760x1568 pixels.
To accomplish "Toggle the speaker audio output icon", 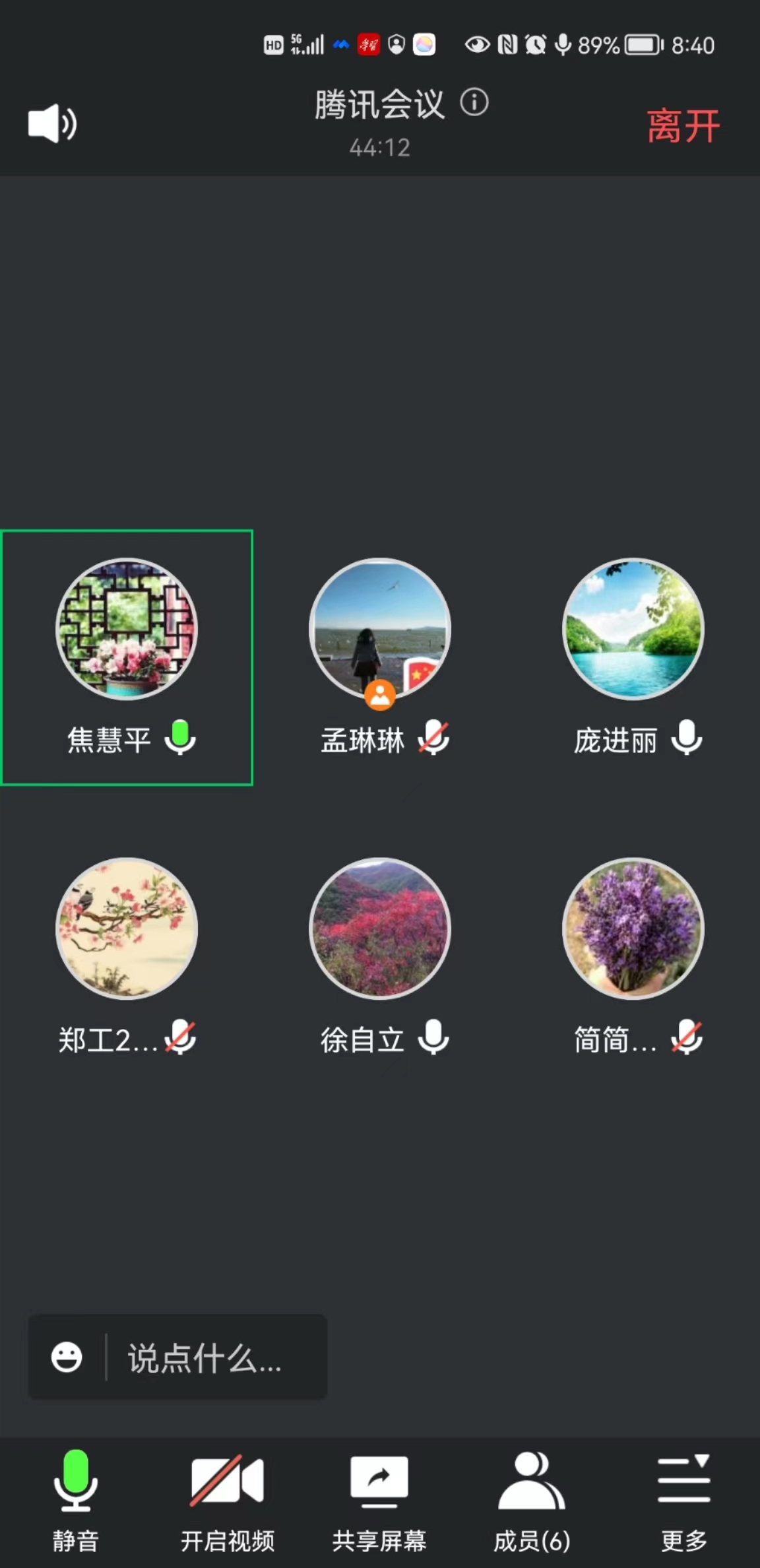I will click(52, 123).
